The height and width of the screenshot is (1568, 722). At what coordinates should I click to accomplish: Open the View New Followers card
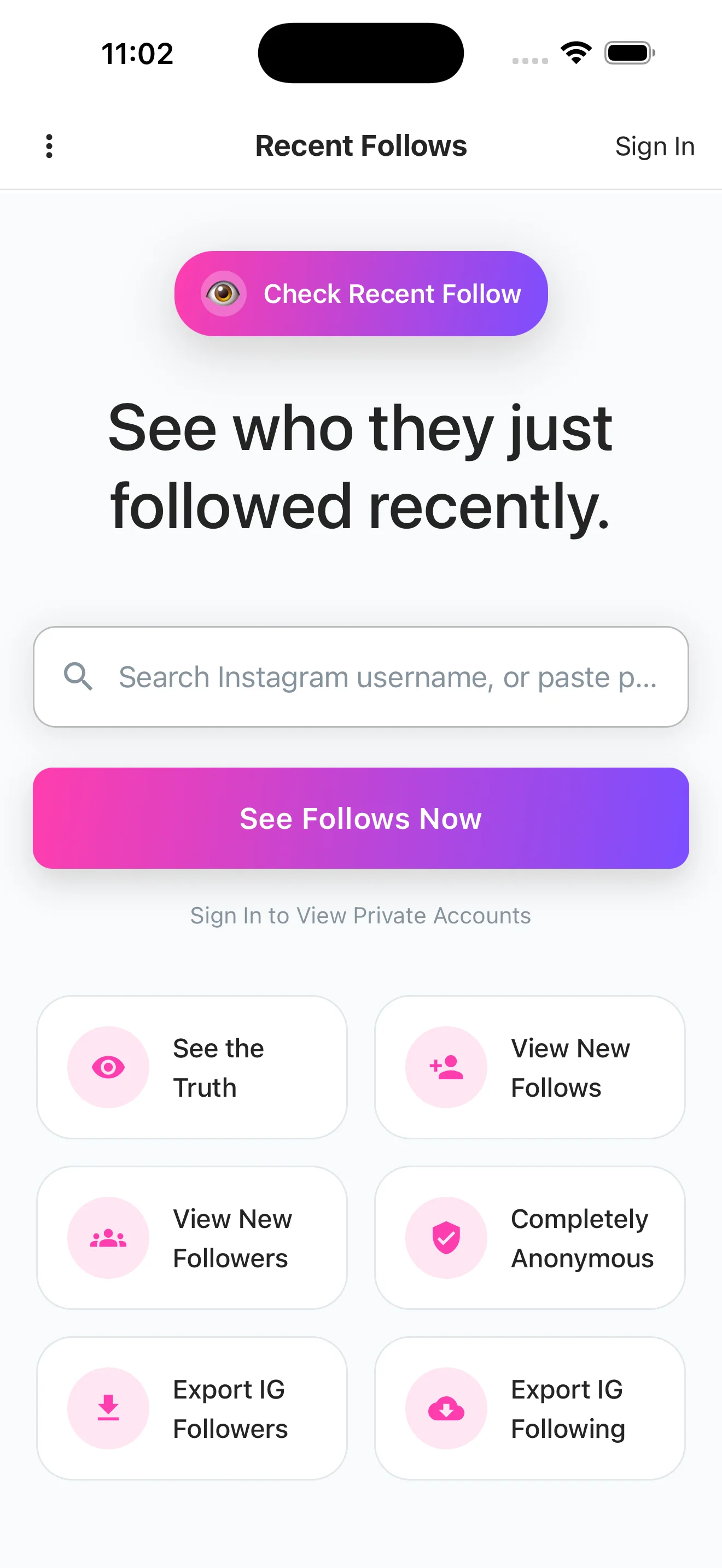point(192,1237)
